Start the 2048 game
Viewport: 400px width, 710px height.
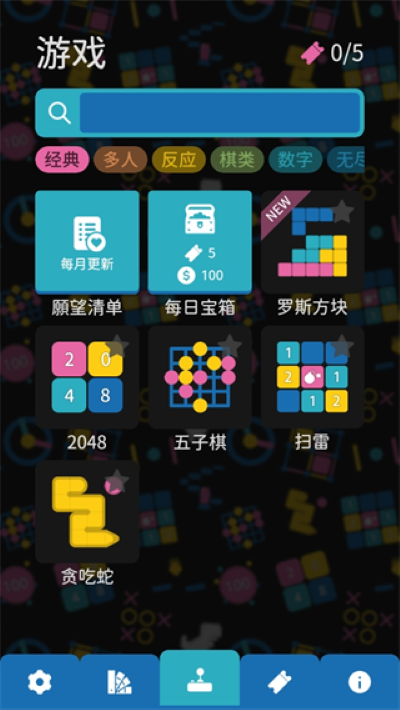click(x=87, y=377)
